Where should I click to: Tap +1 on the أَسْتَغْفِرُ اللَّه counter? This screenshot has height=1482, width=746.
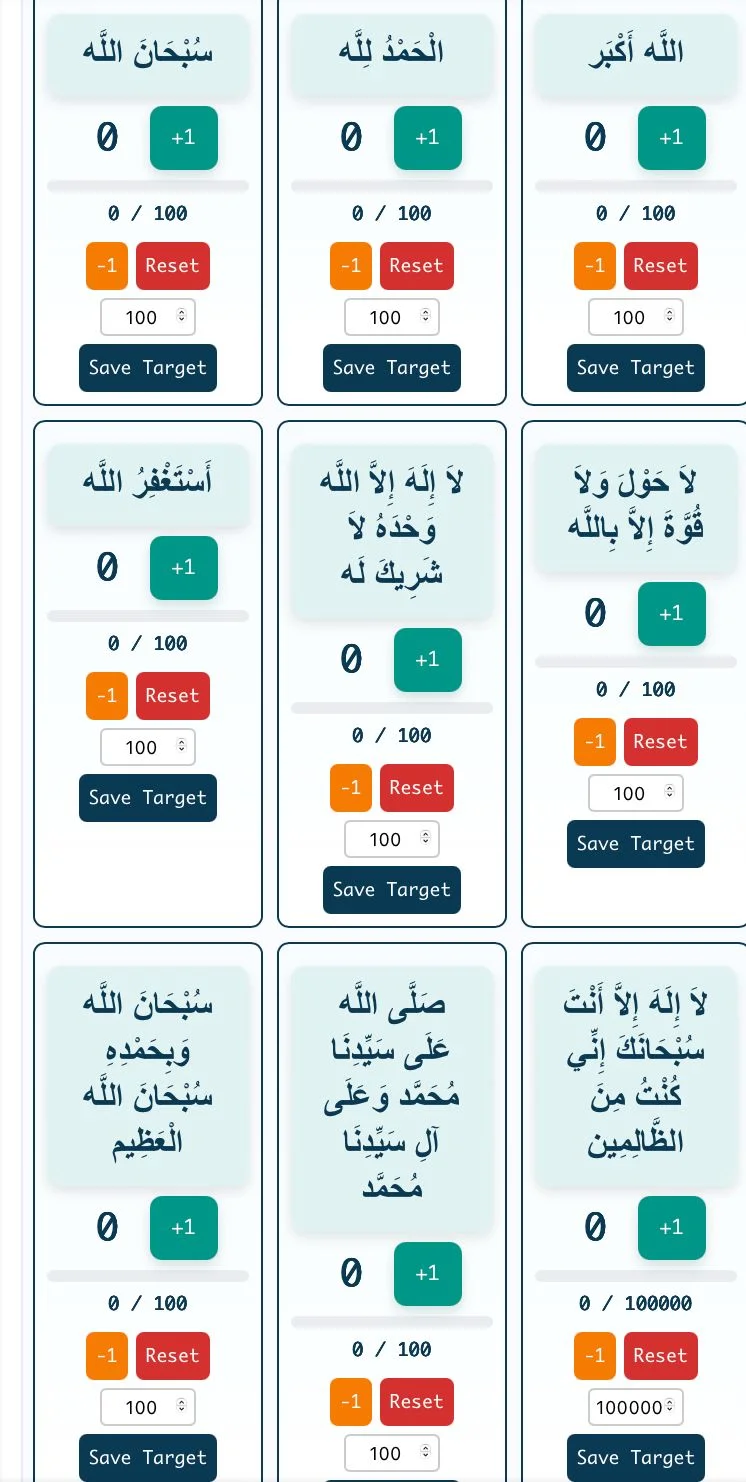(x=184, y=568)
